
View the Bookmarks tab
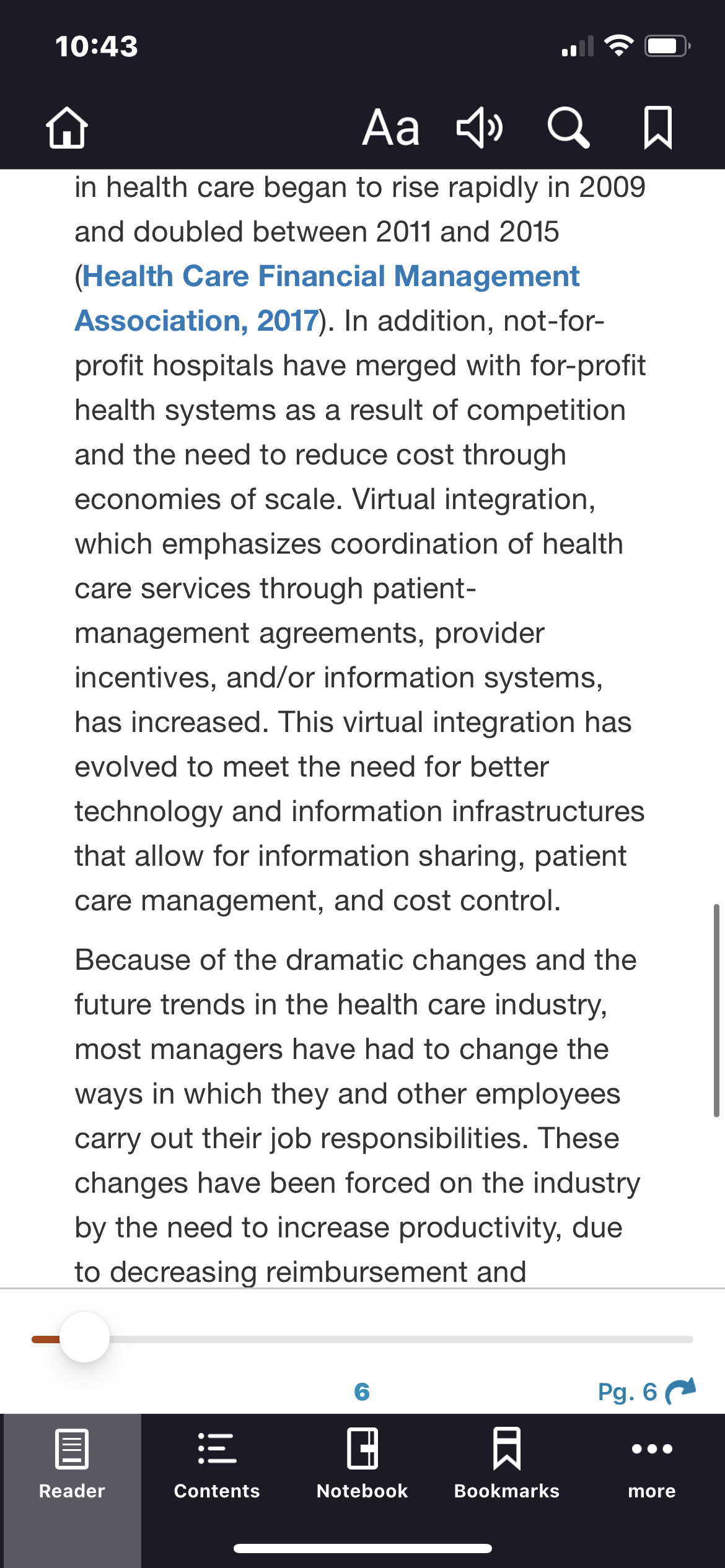coord(507,1465)
